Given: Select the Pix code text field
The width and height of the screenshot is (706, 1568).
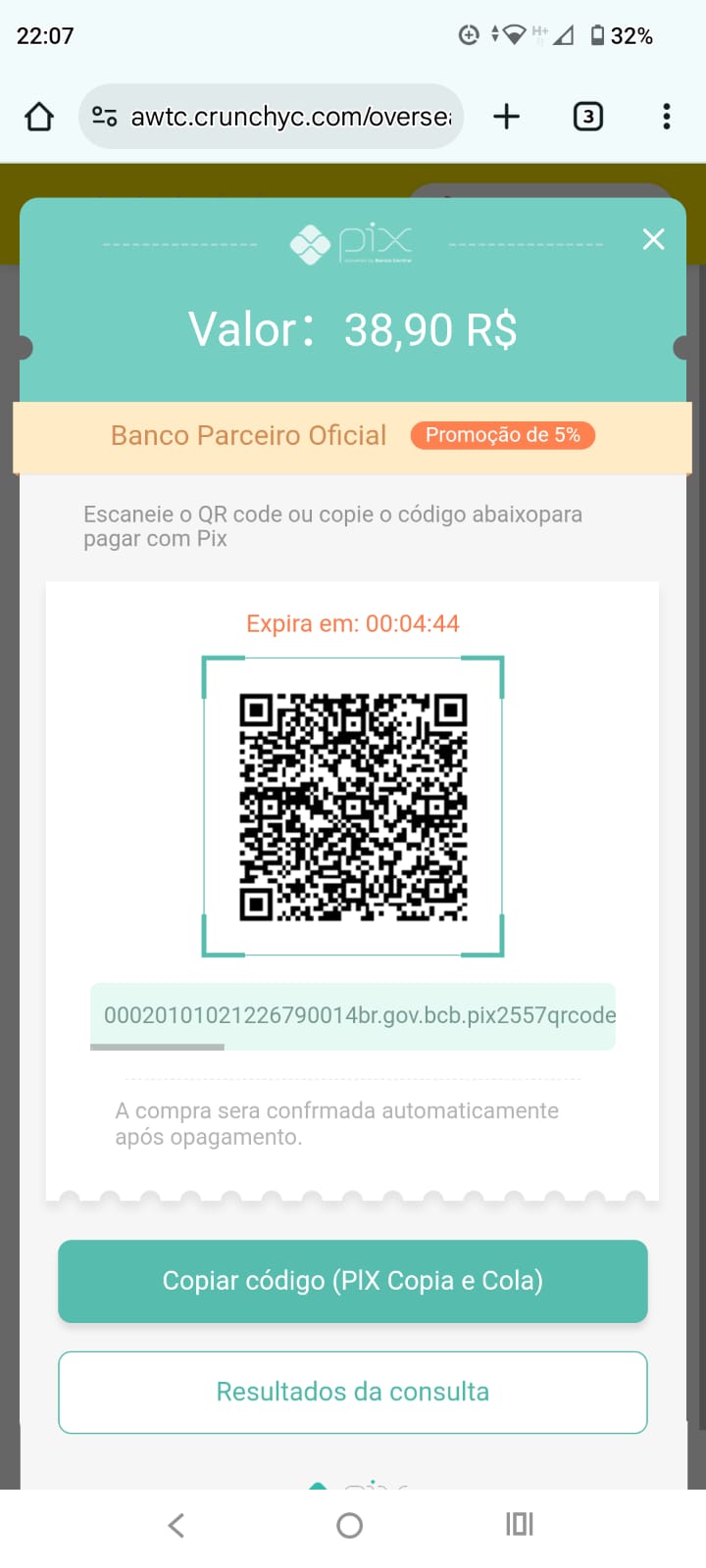Looking at the screenshot, I should coord(353,1015).
